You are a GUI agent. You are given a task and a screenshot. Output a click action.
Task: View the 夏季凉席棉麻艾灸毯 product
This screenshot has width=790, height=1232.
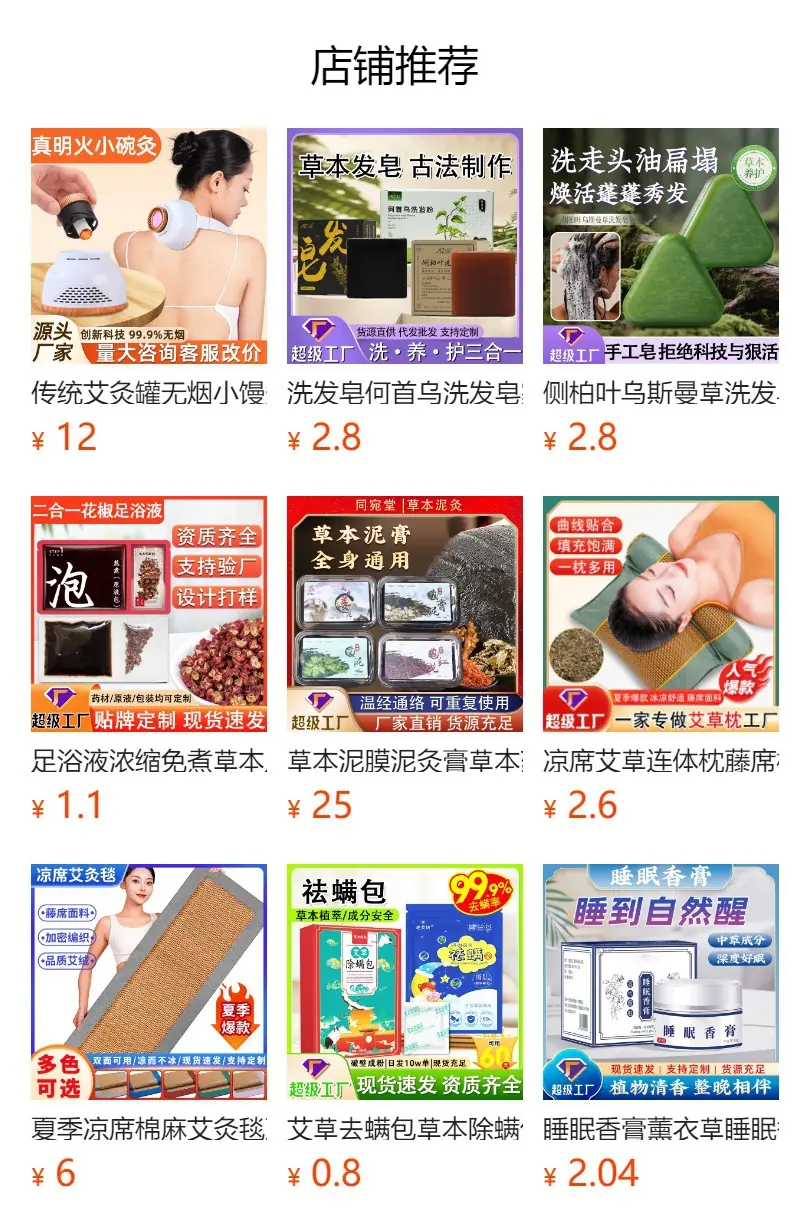tap(149, 1027)
